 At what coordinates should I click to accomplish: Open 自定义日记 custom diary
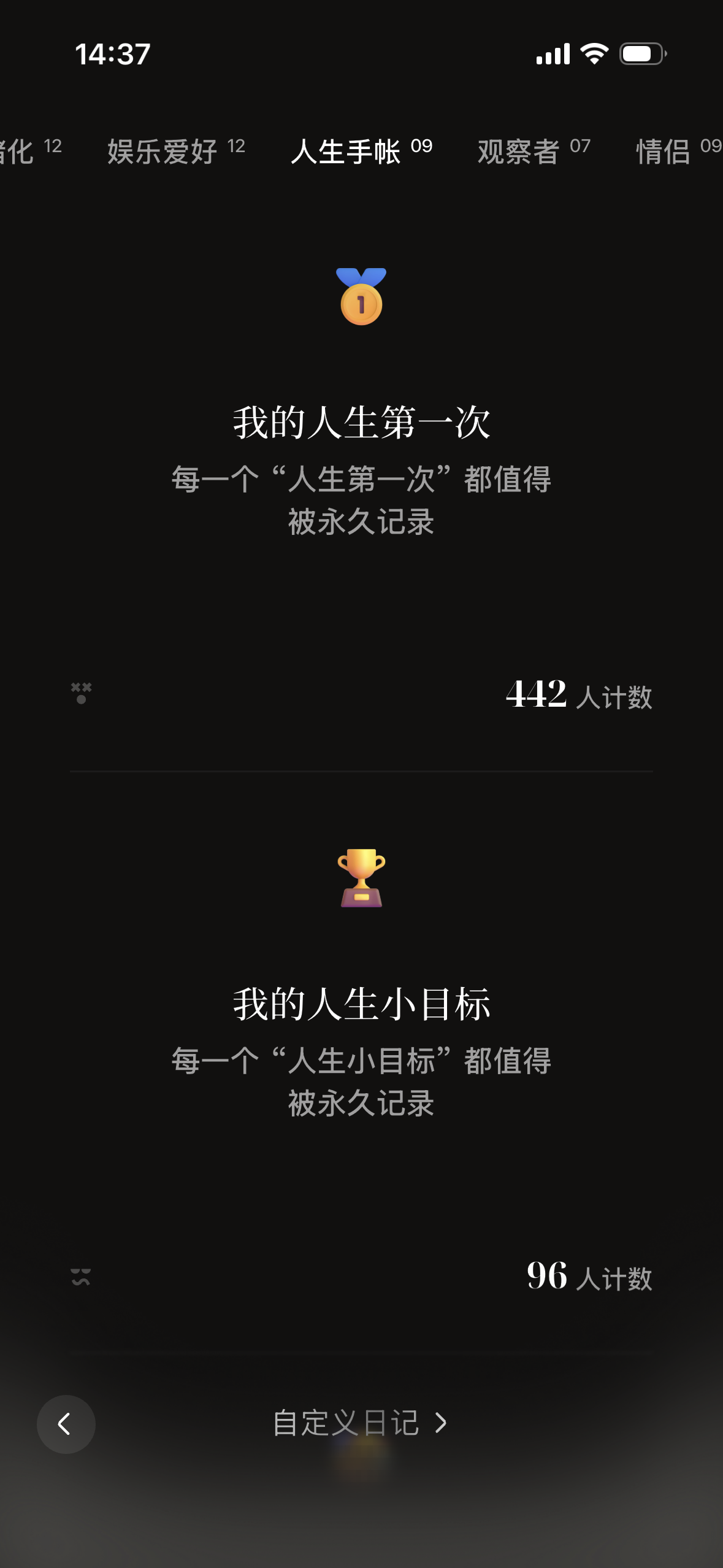point(360,1423)
